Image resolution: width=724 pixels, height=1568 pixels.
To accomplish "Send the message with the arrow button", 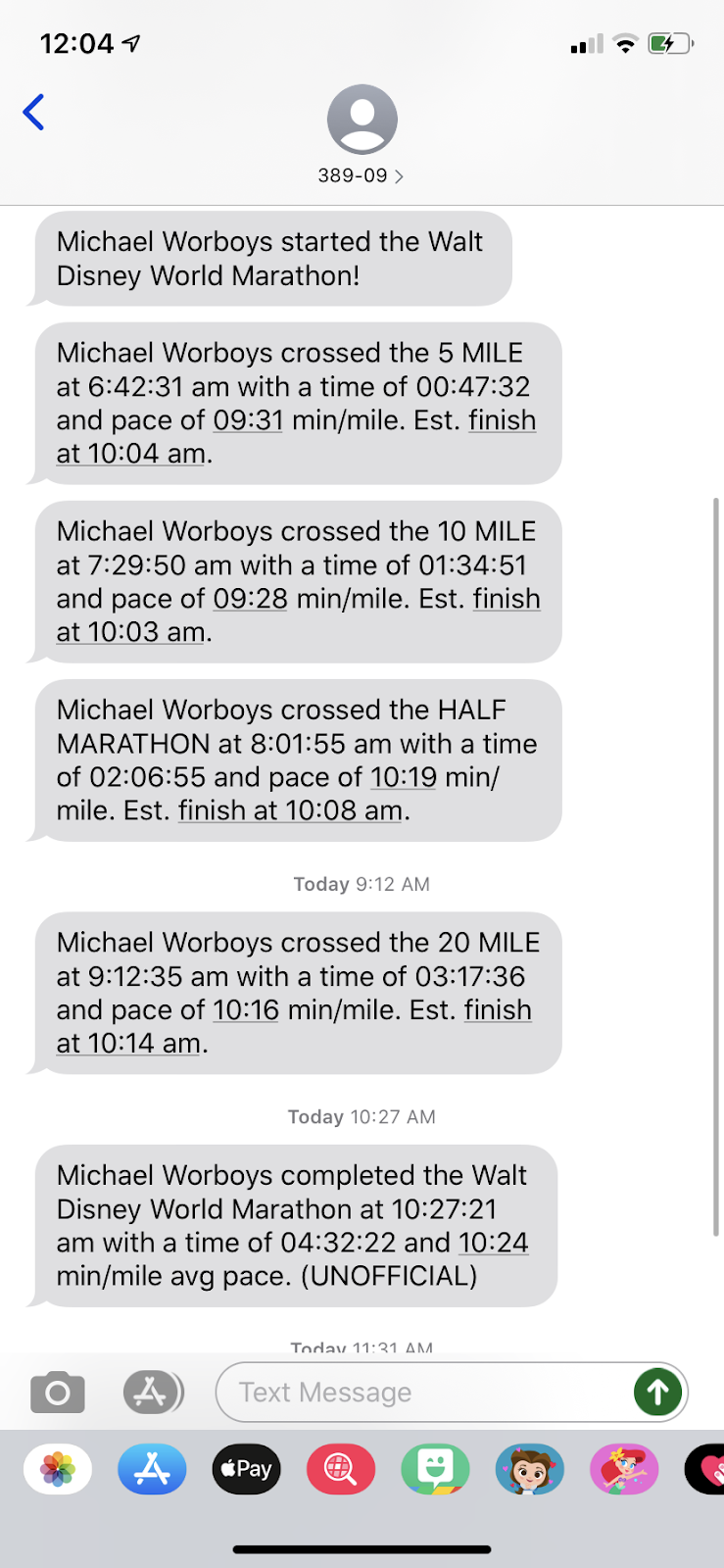I will tap(657, 1392).
